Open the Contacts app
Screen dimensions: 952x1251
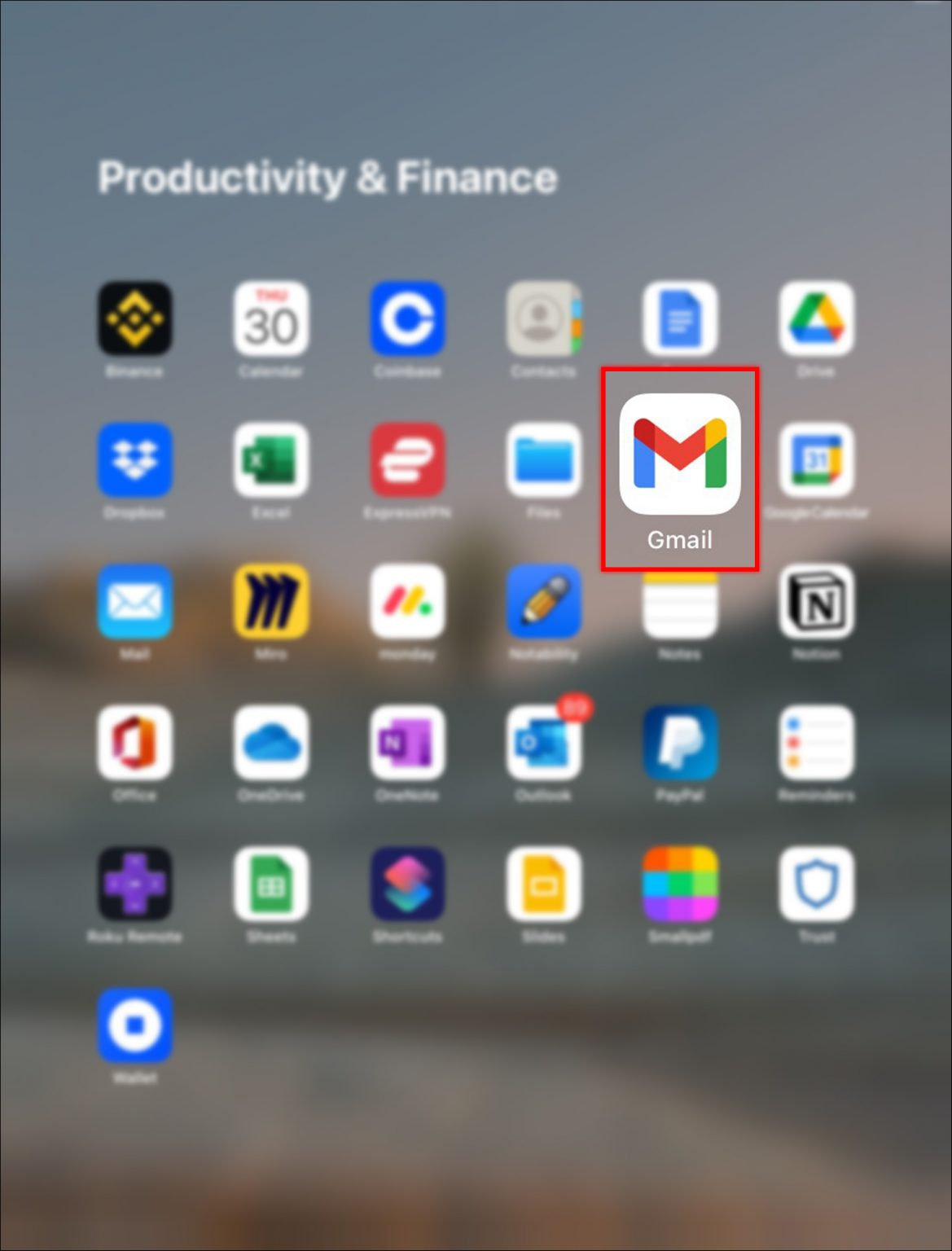point(543,318)
